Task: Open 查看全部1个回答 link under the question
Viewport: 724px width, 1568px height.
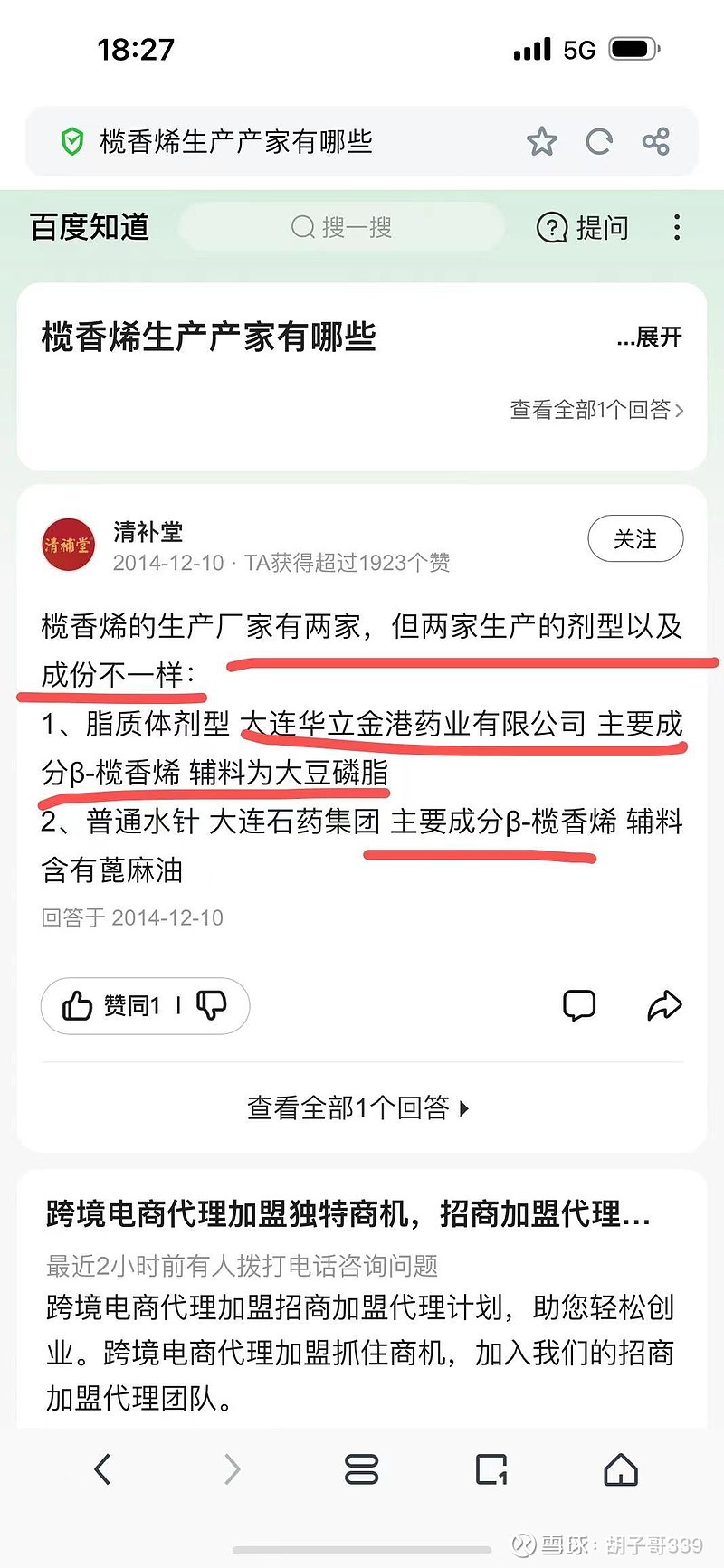Action: tap(596, 410)
